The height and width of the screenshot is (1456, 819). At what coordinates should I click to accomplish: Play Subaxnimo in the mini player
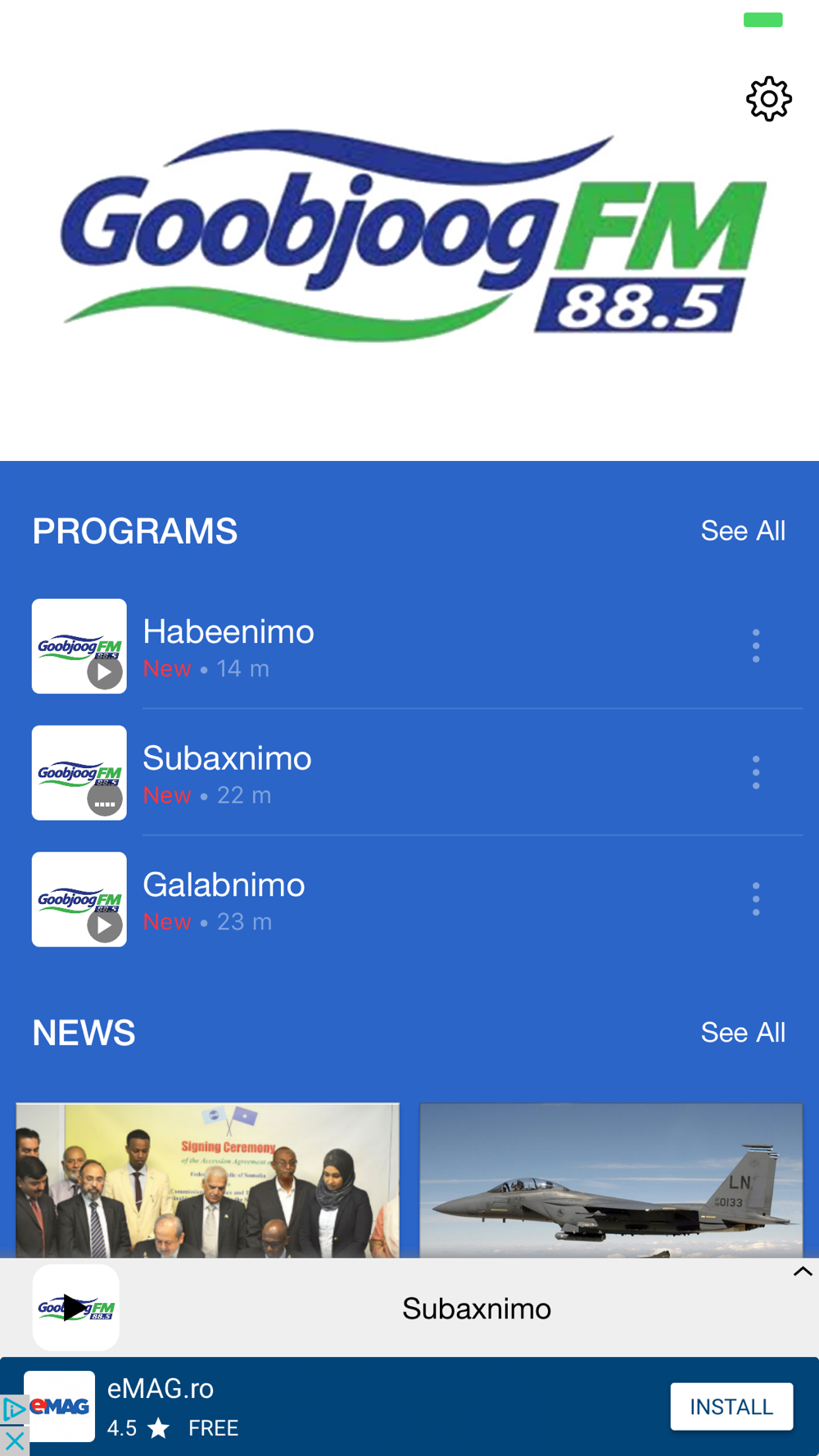click(x=75, y=1308)
